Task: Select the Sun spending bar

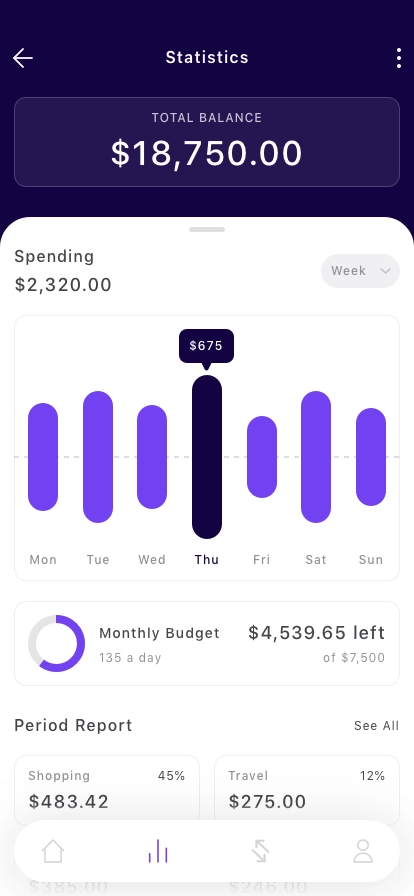Action: tap(371, 457)
